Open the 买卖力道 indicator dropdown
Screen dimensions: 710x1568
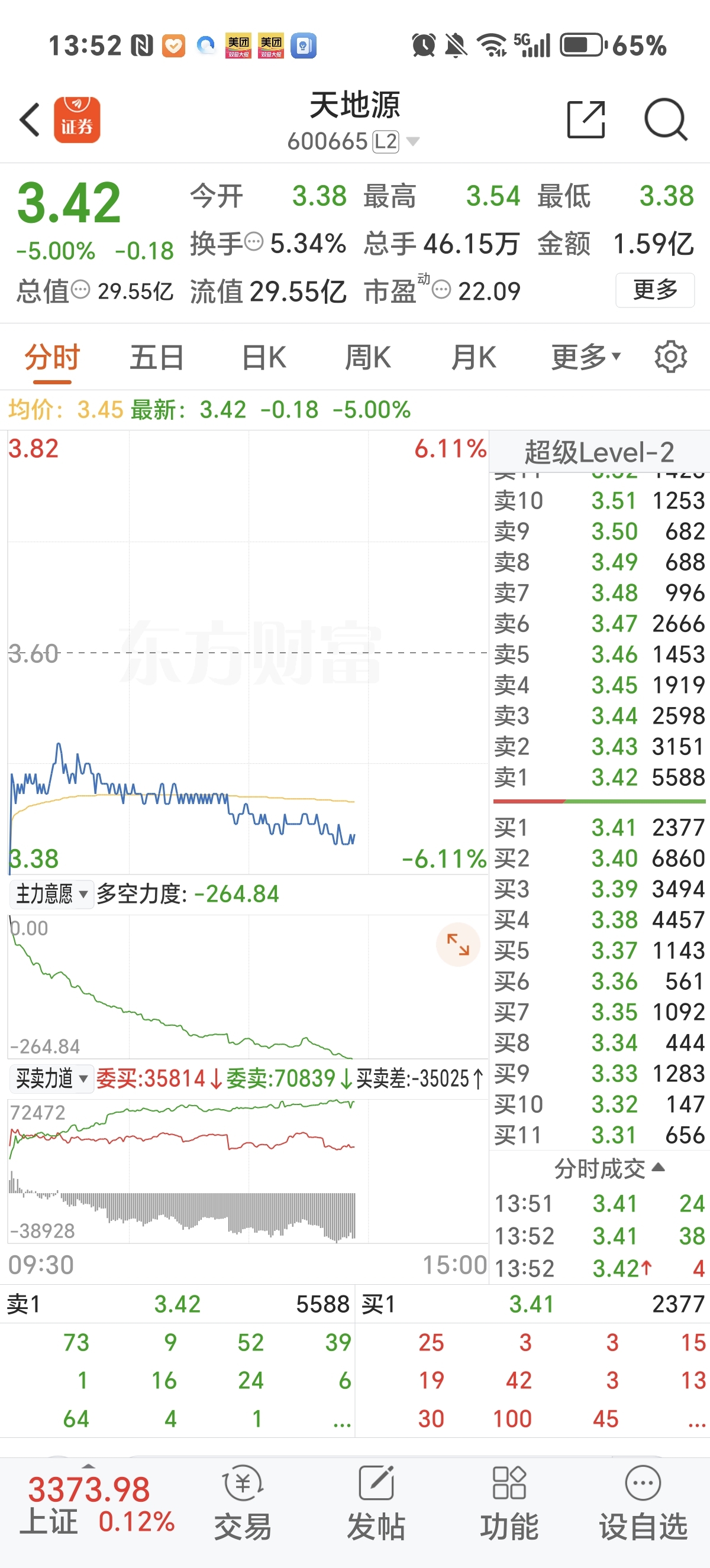(51, 1078)
